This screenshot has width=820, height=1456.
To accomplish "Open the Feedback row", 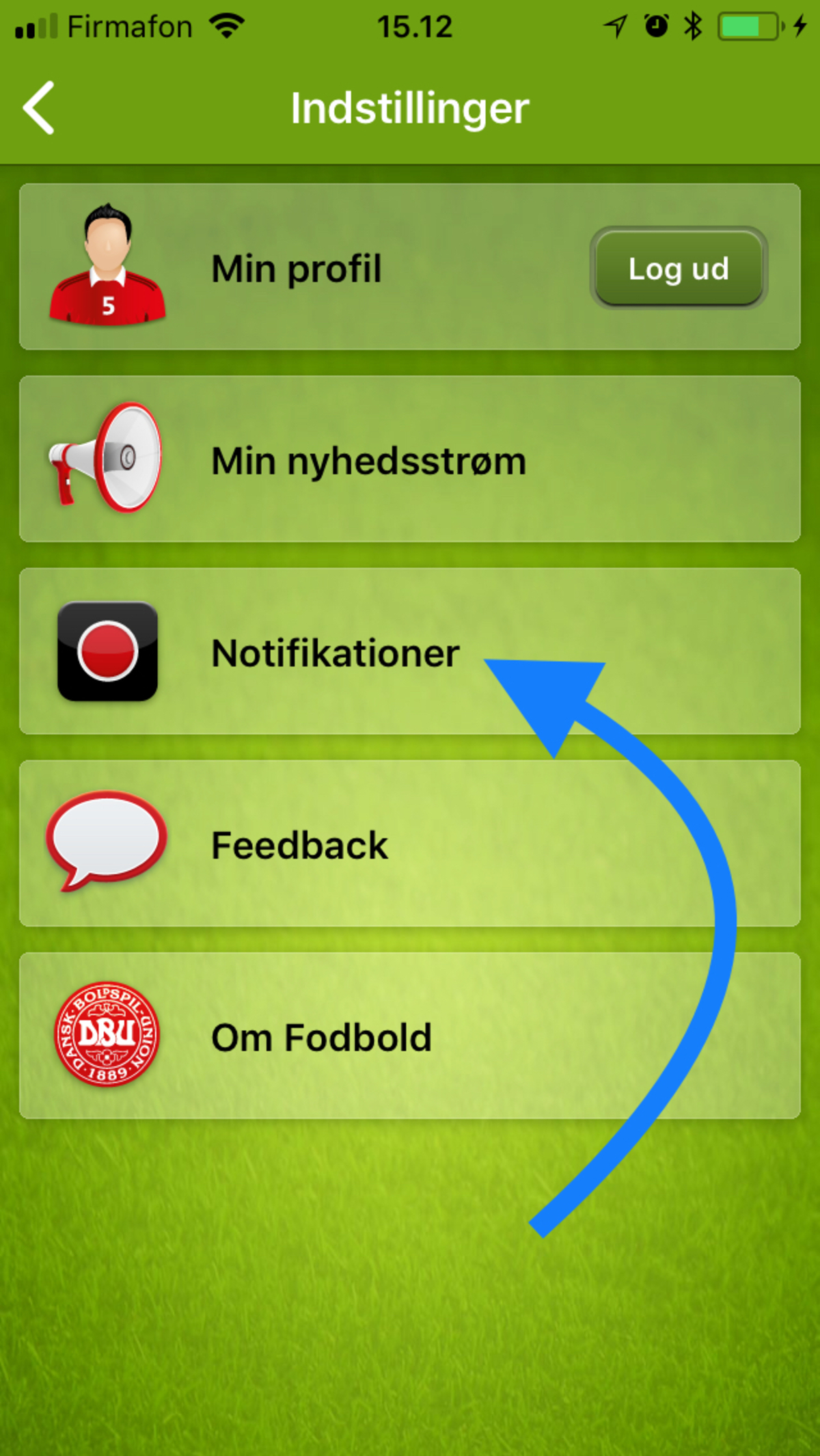I will point(301,845).
